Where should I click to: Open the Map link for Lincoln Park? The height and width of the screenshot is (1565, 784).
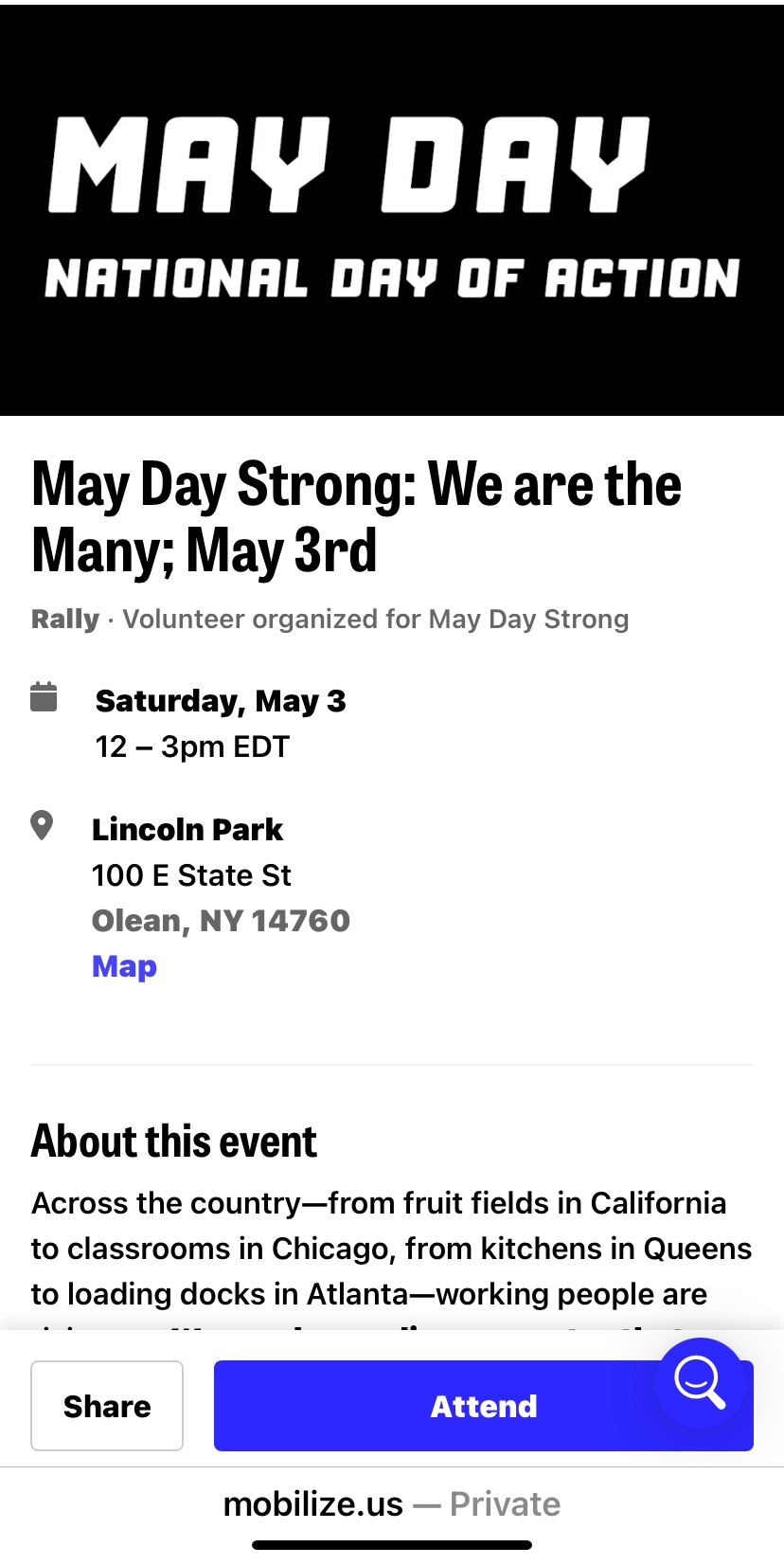click(124, 966)
